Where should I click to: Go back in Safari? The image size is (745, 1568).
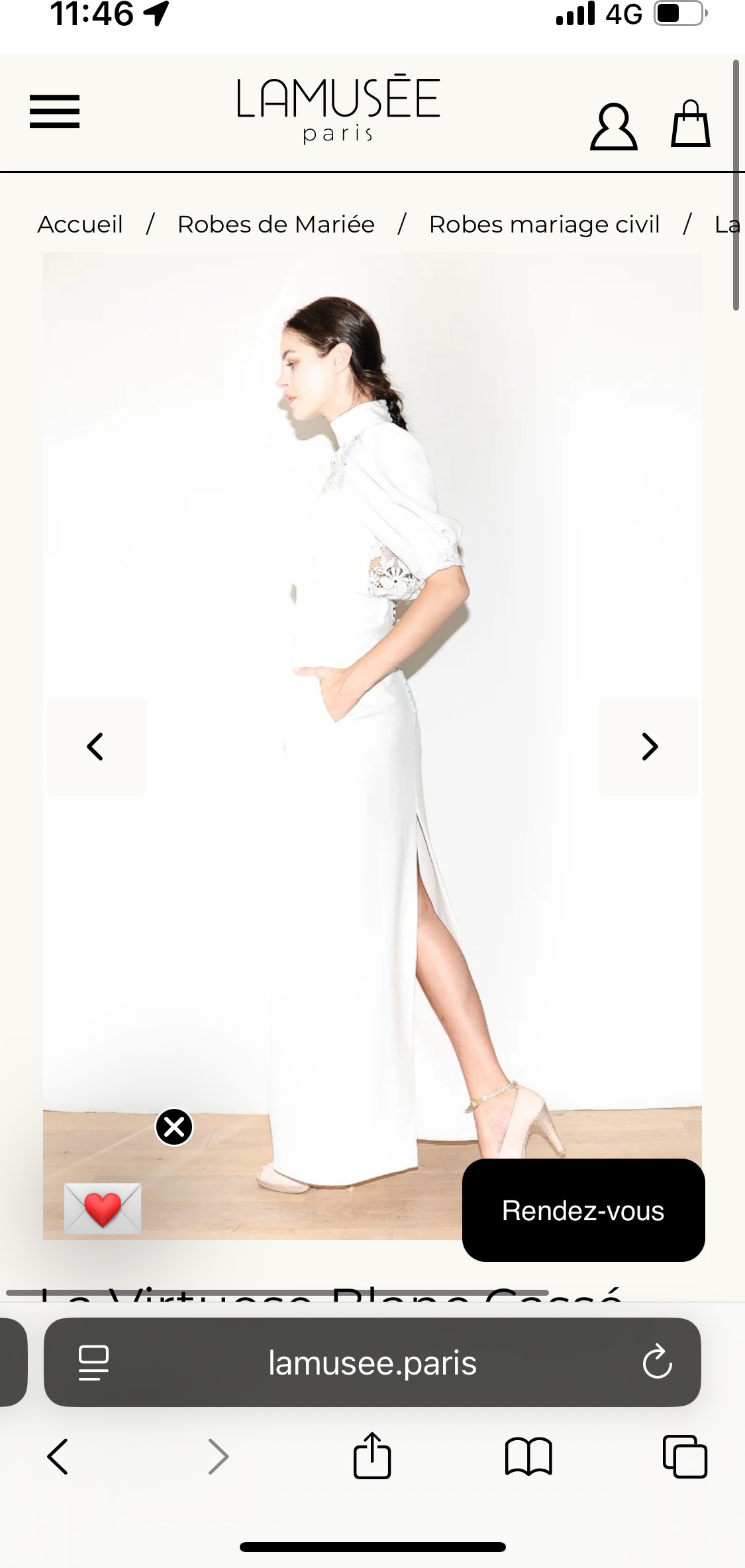[x=58, y=1457]
